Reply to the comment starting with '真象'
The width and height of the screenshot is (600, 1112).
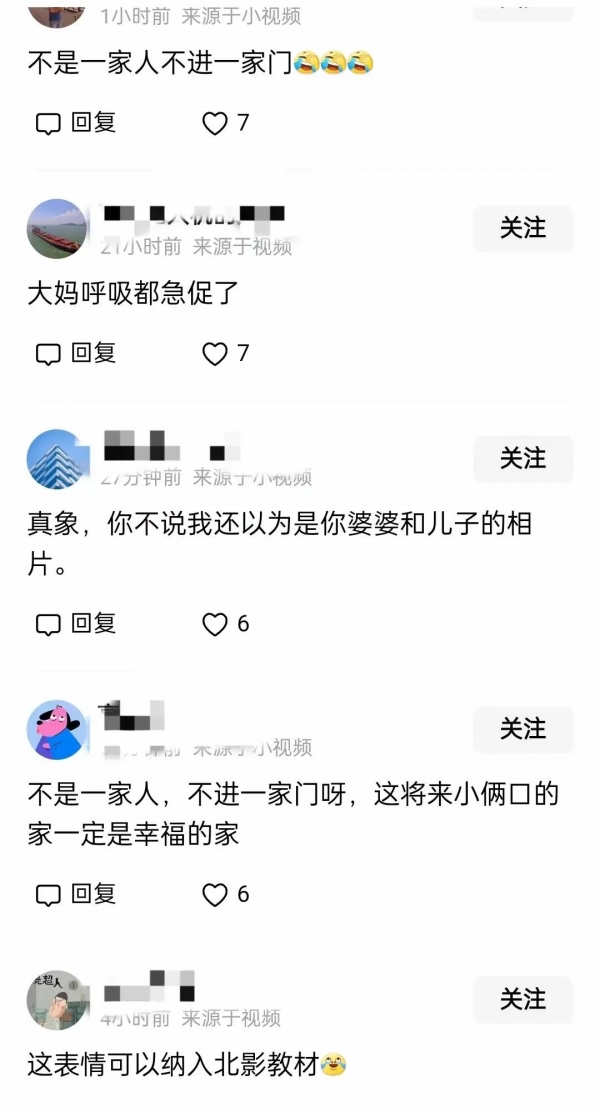[x=76, y=624]
